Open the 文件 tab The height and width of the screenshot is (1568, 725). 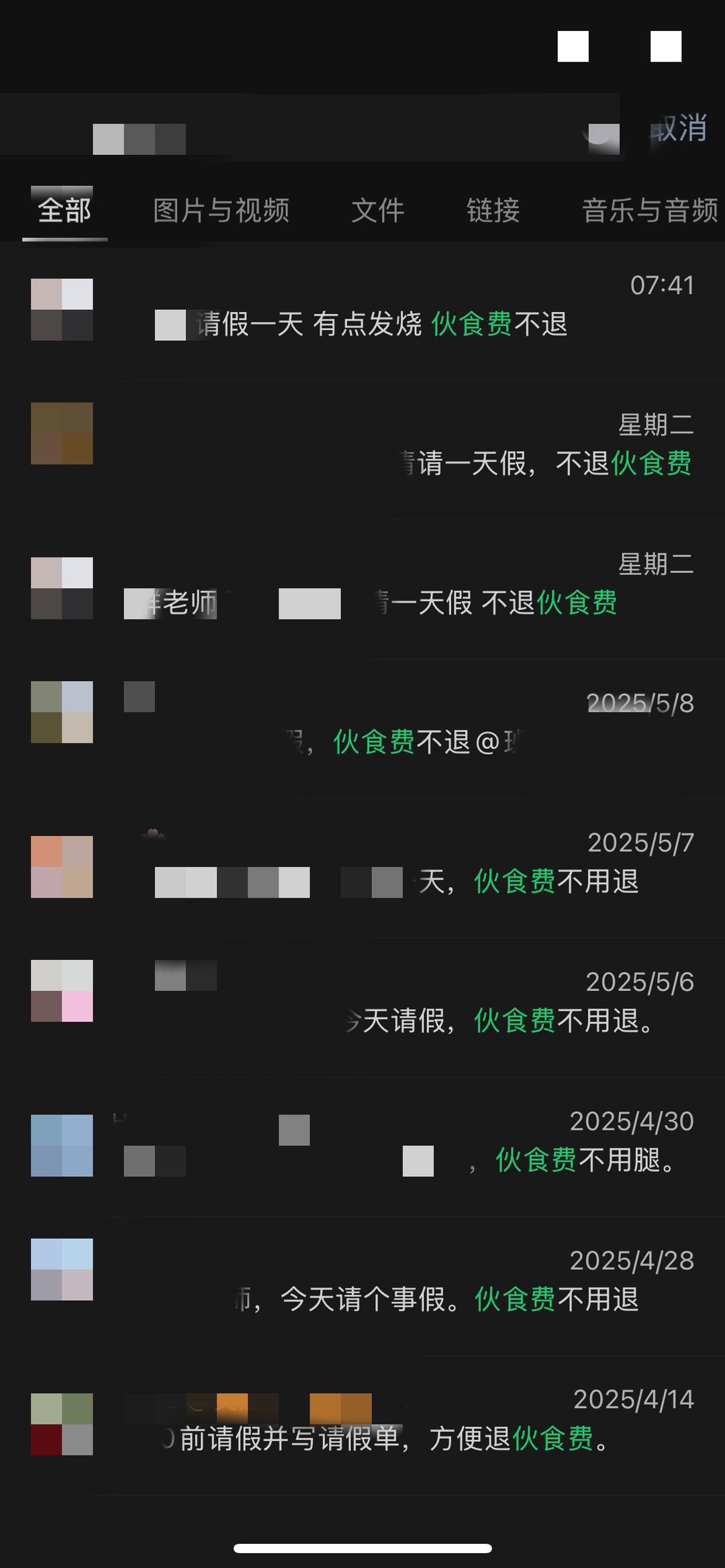tap(378, 211)
